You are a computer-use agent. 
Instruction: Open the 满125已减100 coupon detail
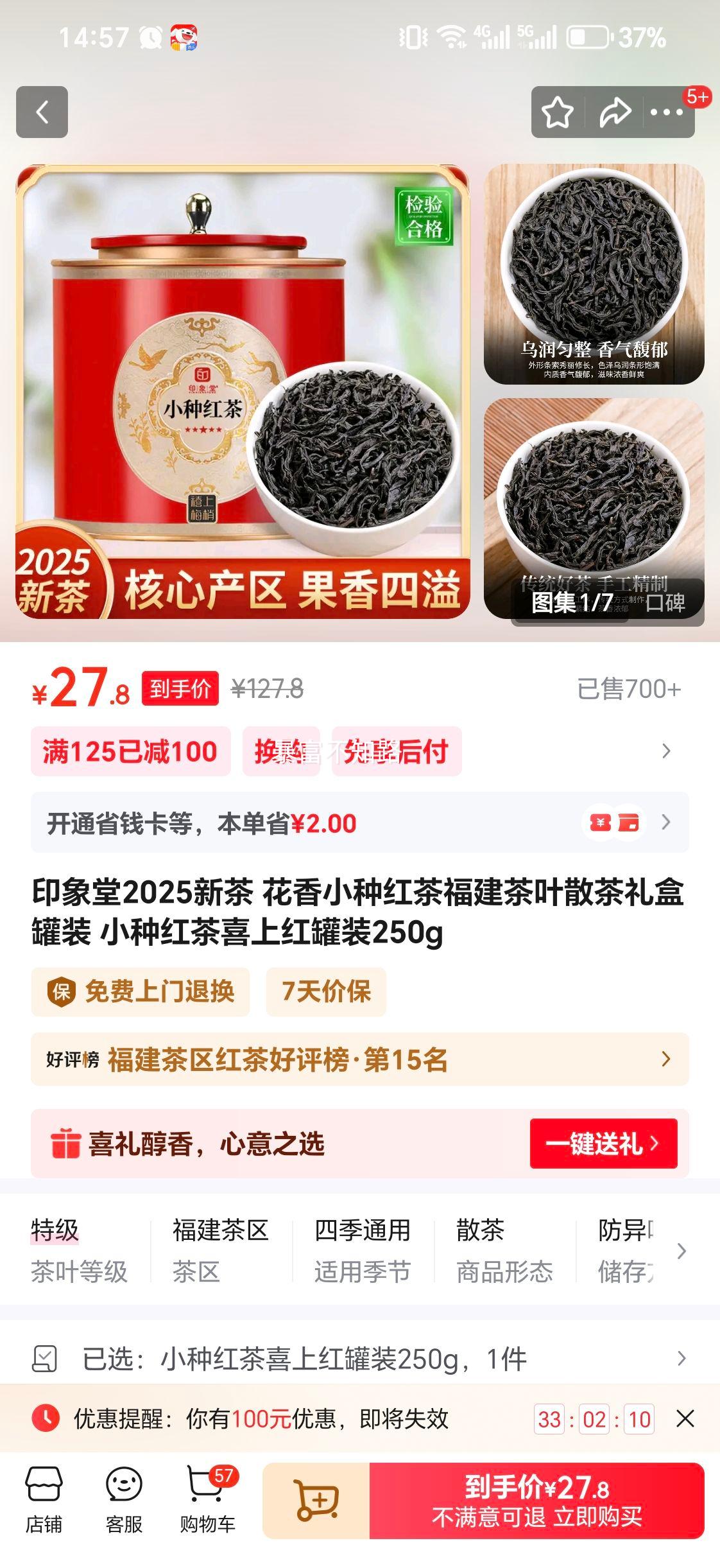[x=133, y=750]
